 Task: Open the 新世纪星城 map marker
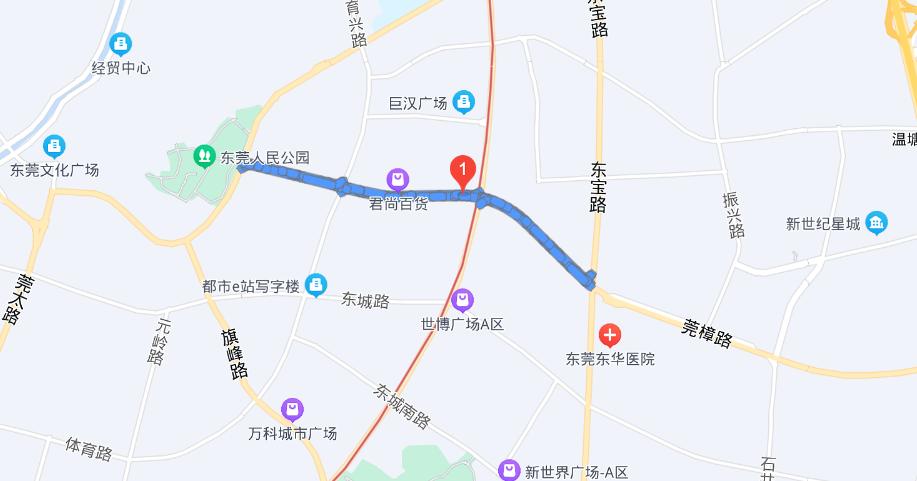point(877,222)
